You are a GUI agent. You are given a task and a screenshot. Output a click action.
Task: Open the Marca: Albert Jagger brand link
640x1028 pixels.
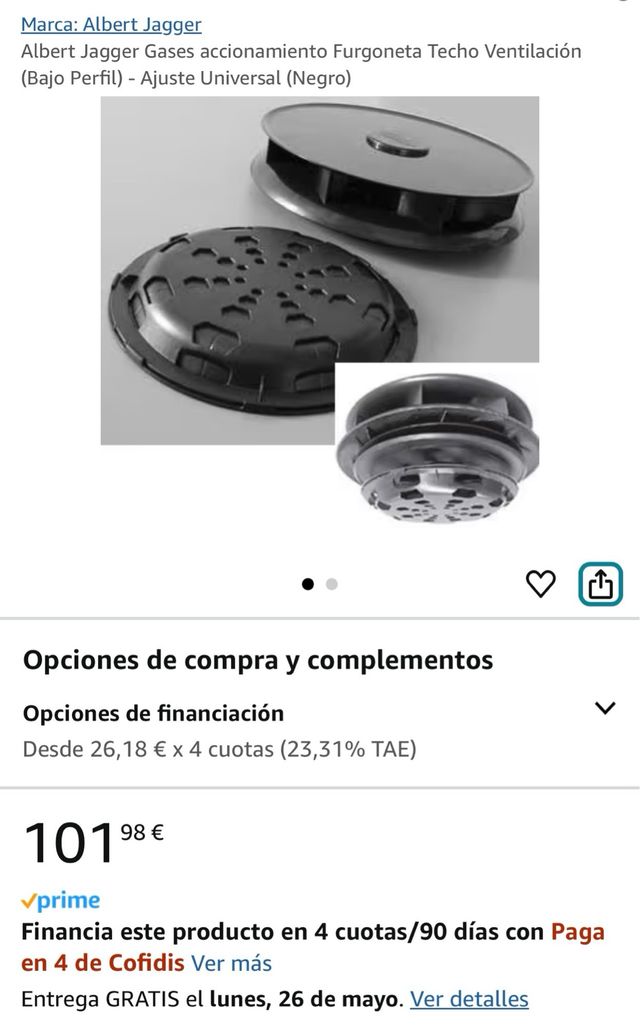[x=111, y=24]
